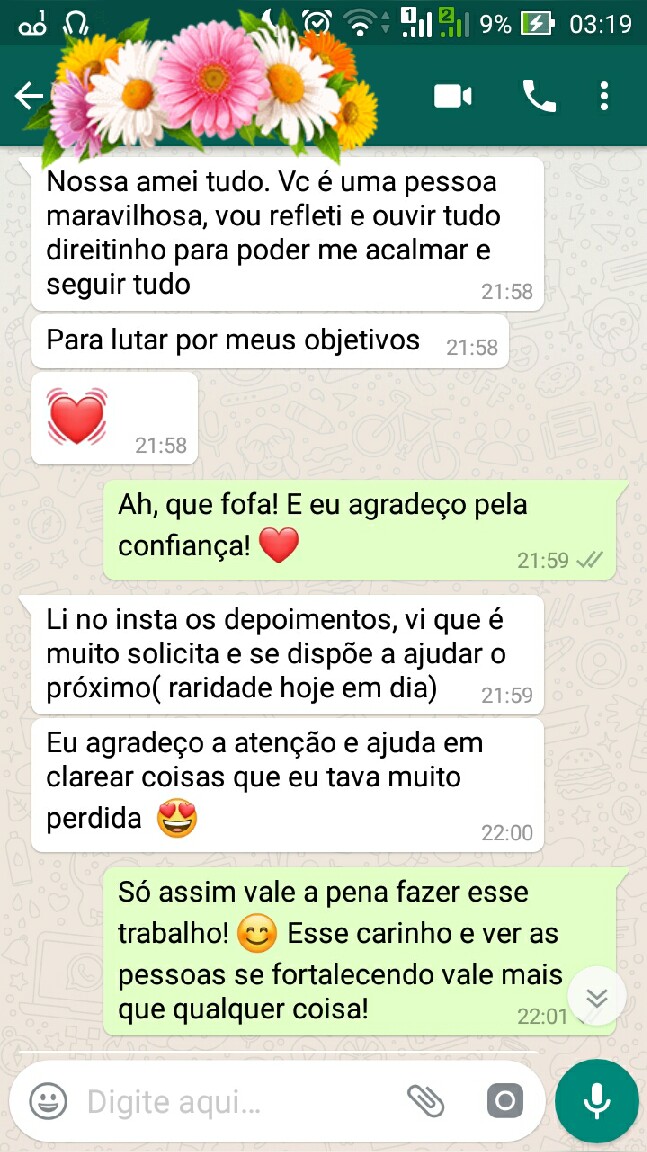Start a voice call
Screen dimensions: 647x1152
pos(539,96)
